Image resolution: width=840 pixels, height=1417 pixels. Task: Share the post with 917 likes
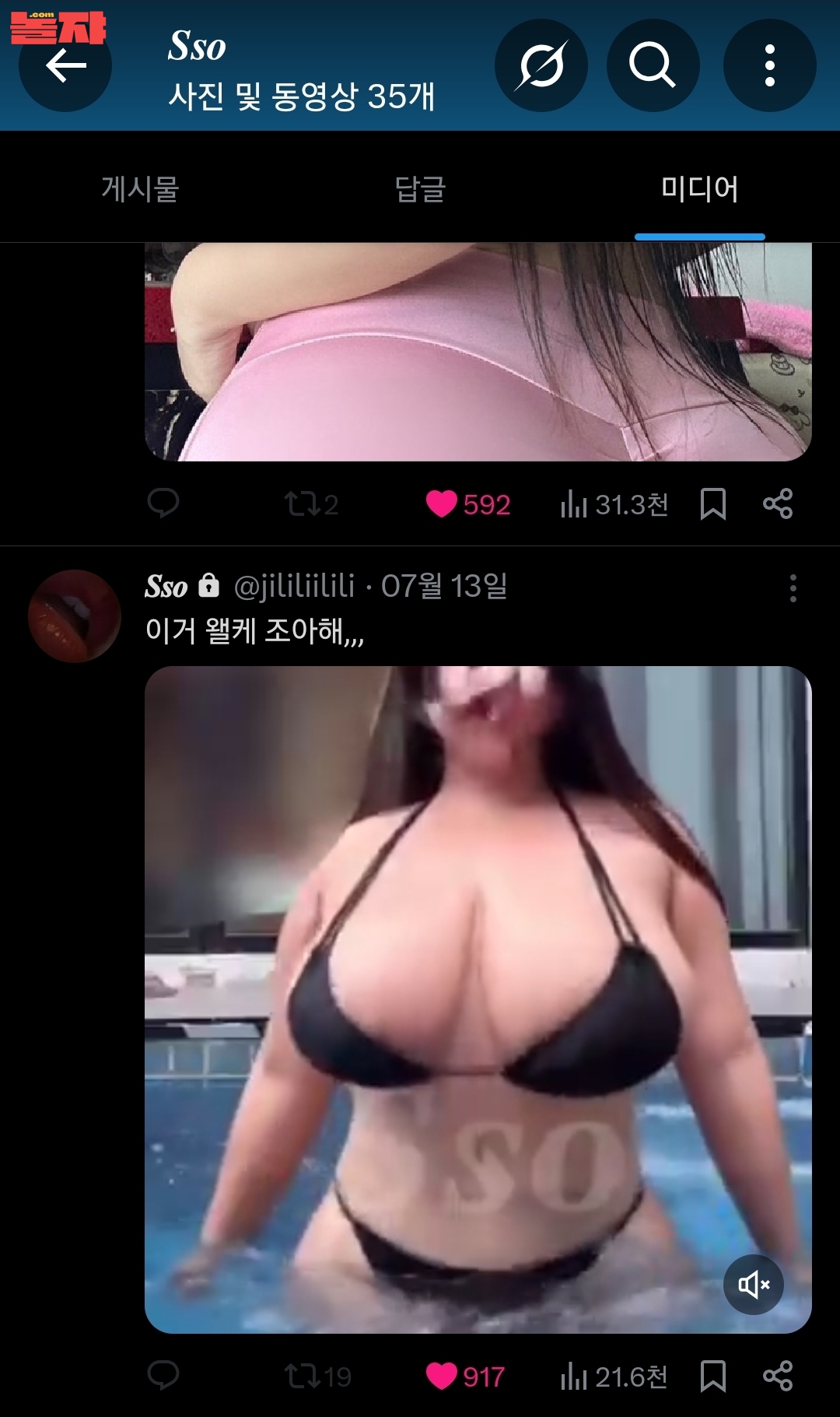(777, 1376)
